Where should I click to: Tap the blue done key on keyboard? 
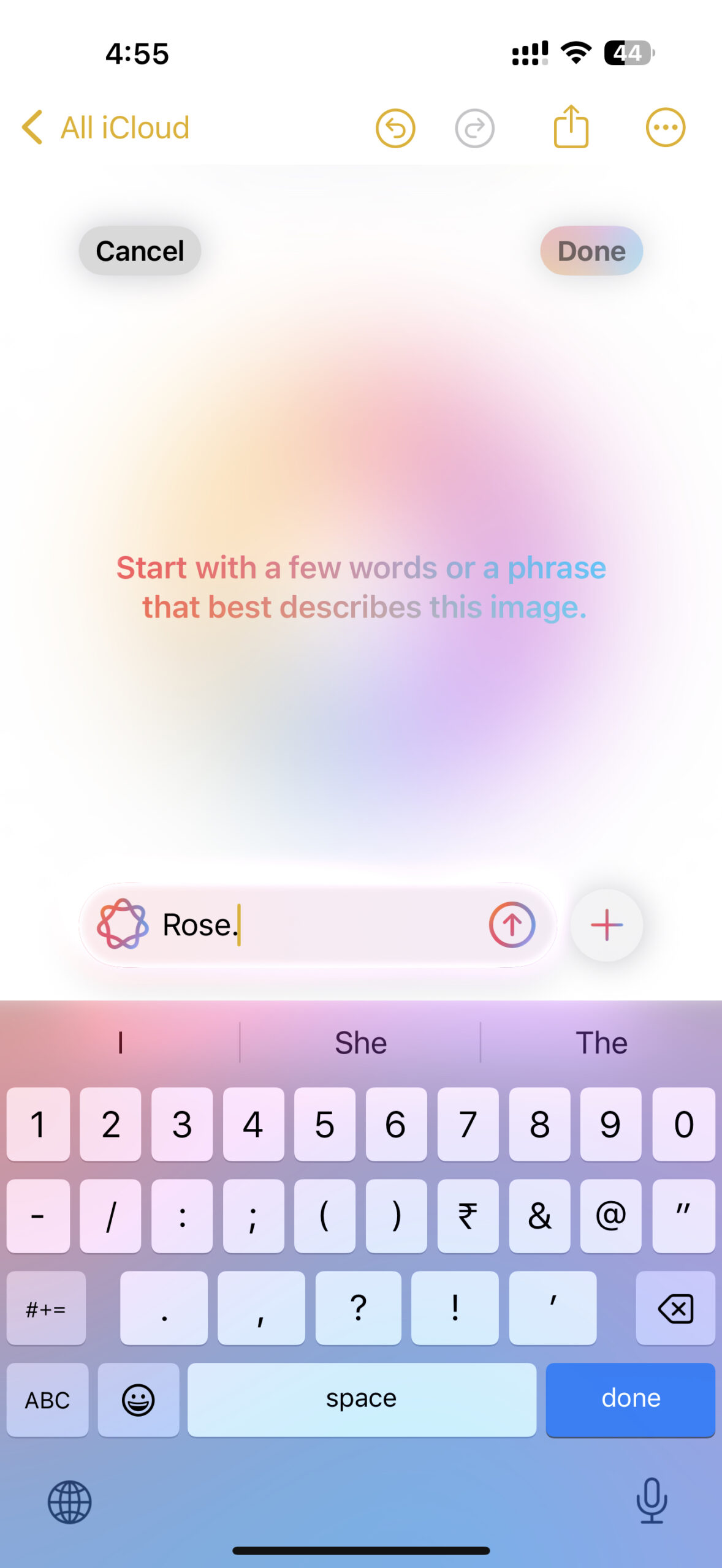coord(630,1399)
